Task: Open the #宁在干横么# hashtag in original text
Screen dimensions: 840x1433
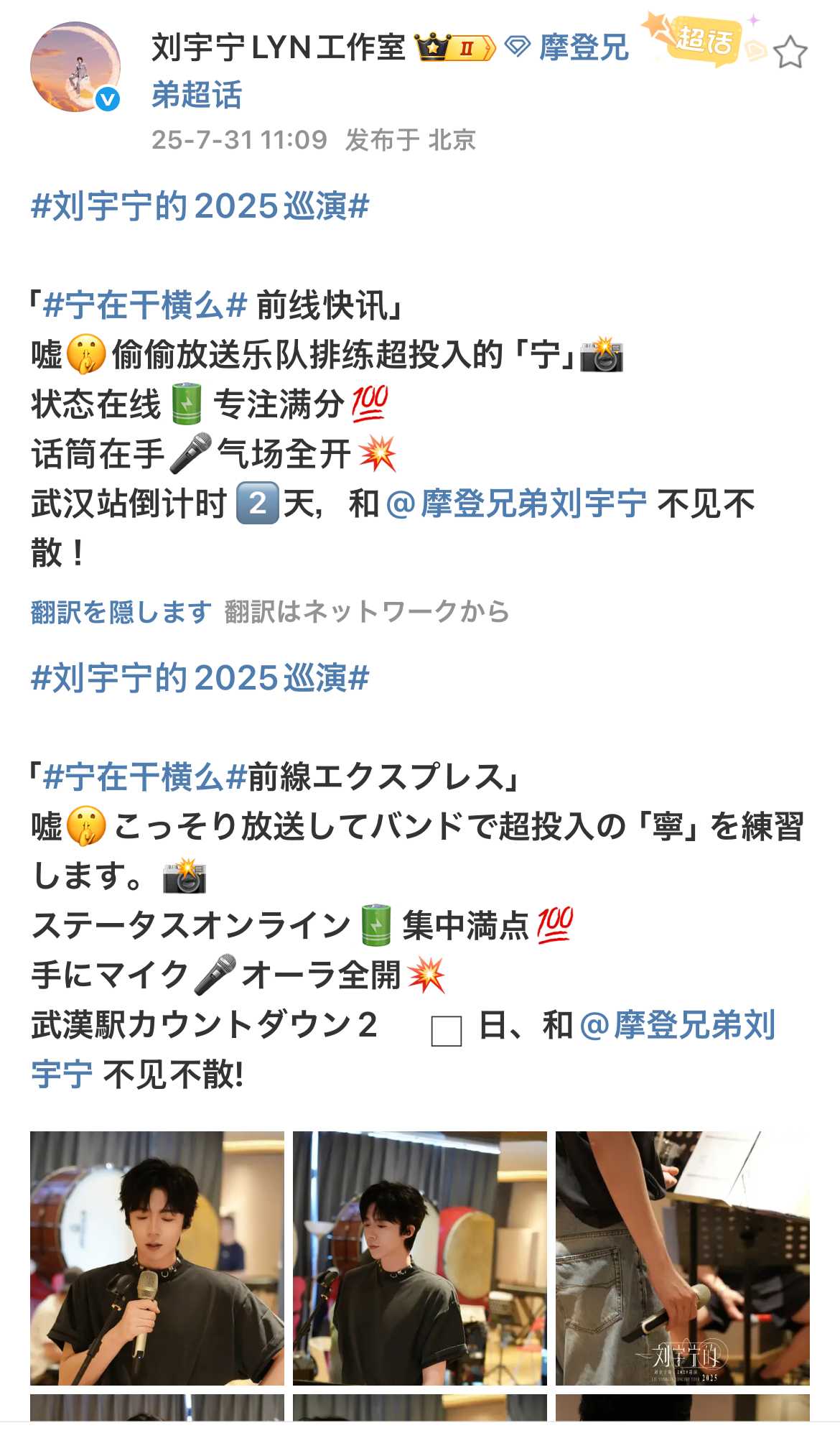Action: tap(145, 305)
